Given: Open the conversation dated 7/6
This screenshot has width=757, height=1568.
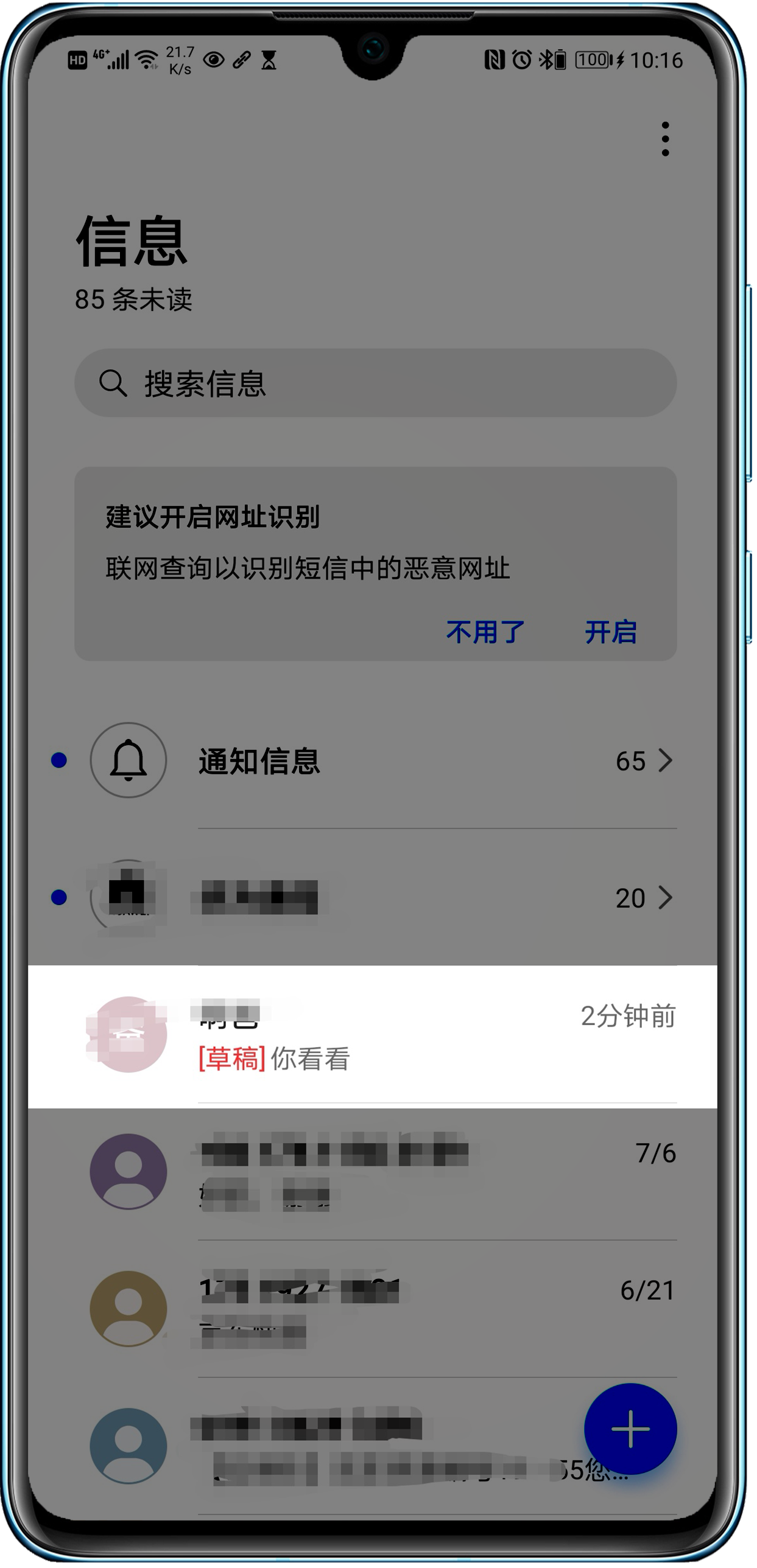Looking at the screenshot, I should (x=375, y=1172).
